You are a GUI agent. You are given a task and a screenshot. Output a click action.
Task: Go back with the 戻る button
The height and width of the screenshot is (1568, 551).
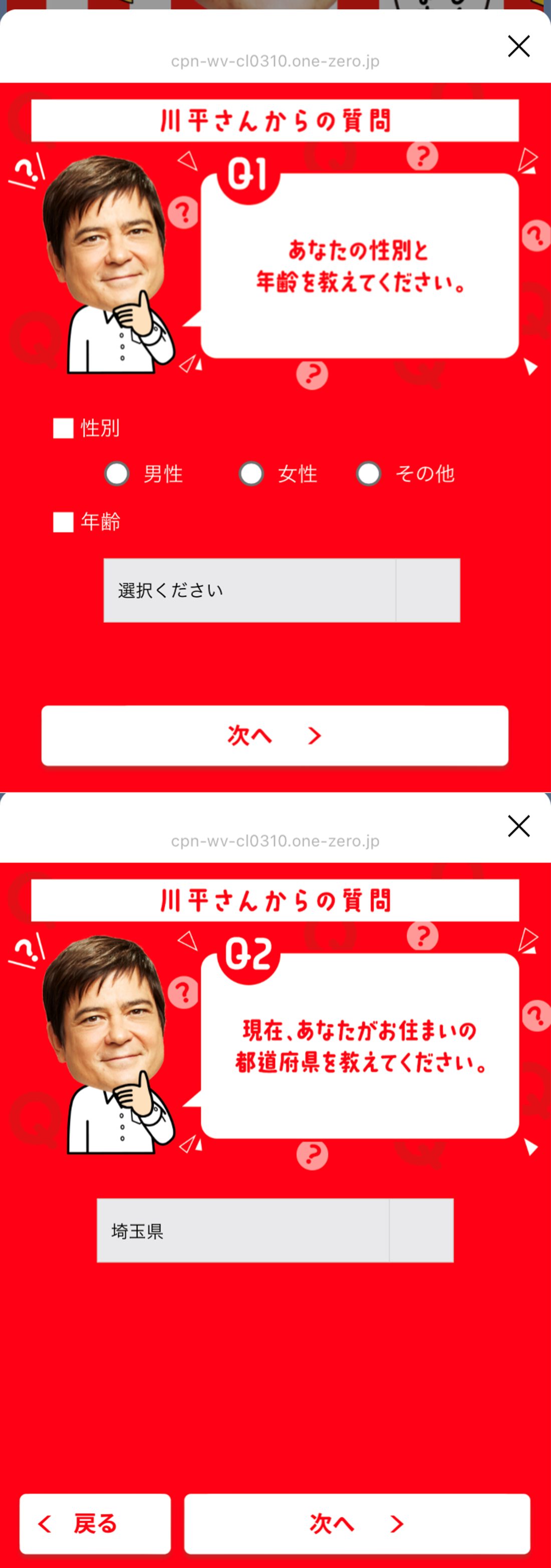point(95,1523)
